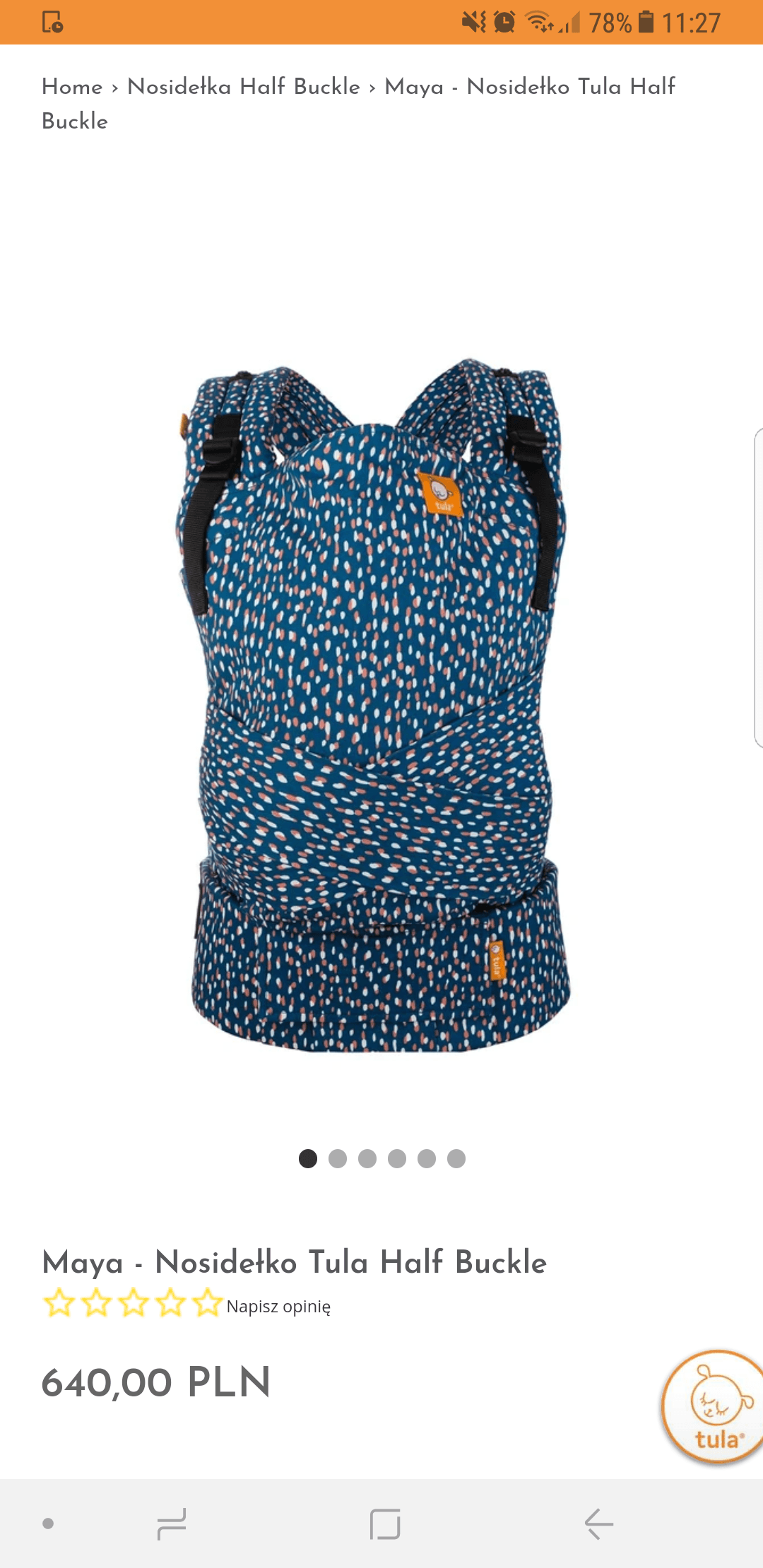Jump to the second image dot
763x1568 pixels.
tap(338, 1159)
